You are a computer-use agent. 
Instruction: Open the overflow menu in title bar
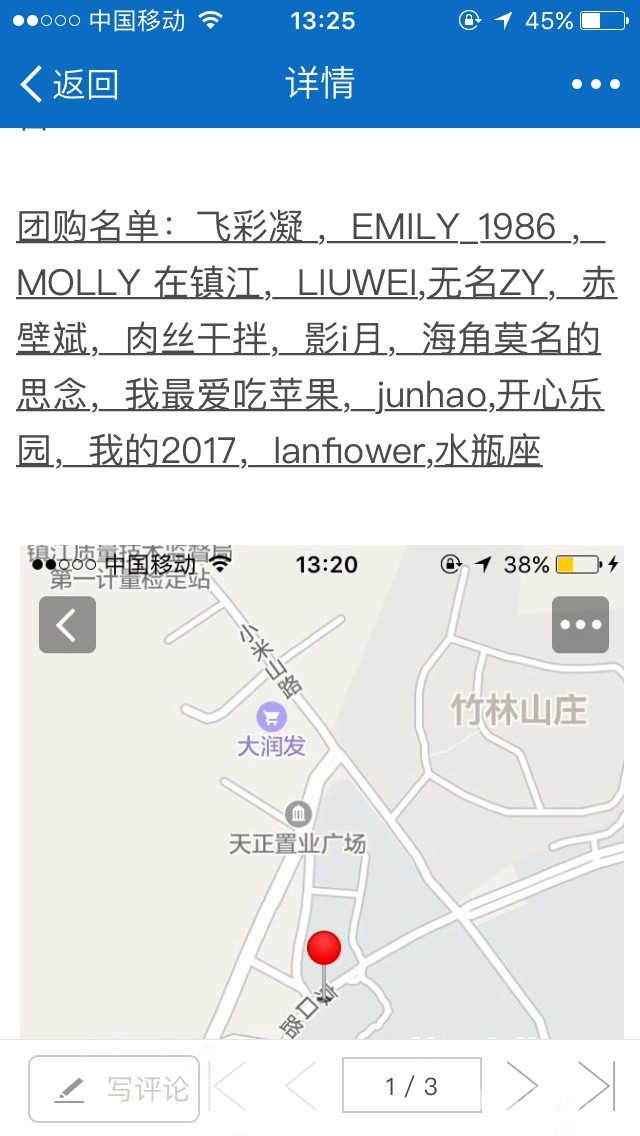point(596,84)
